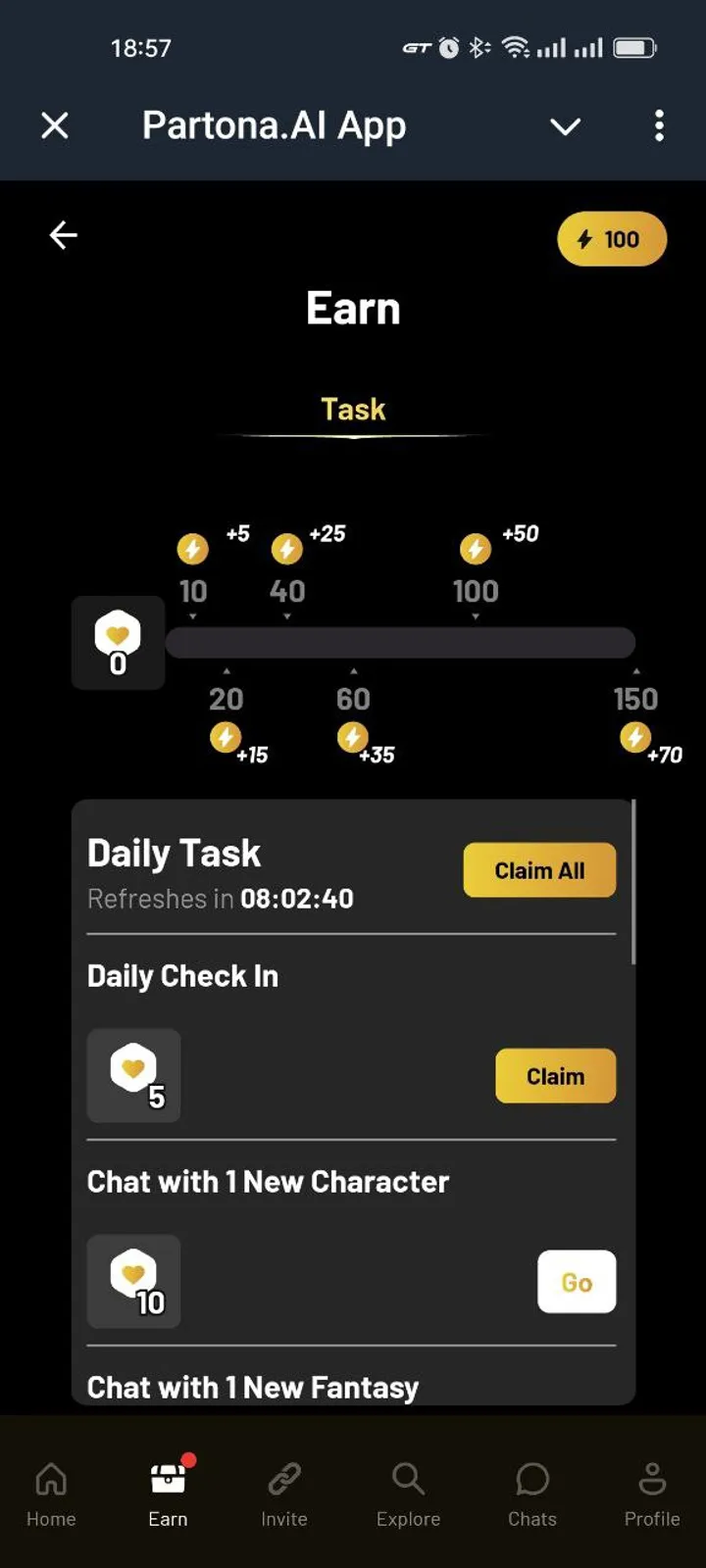Claim the Daily Check In reward

[555, 1075]
